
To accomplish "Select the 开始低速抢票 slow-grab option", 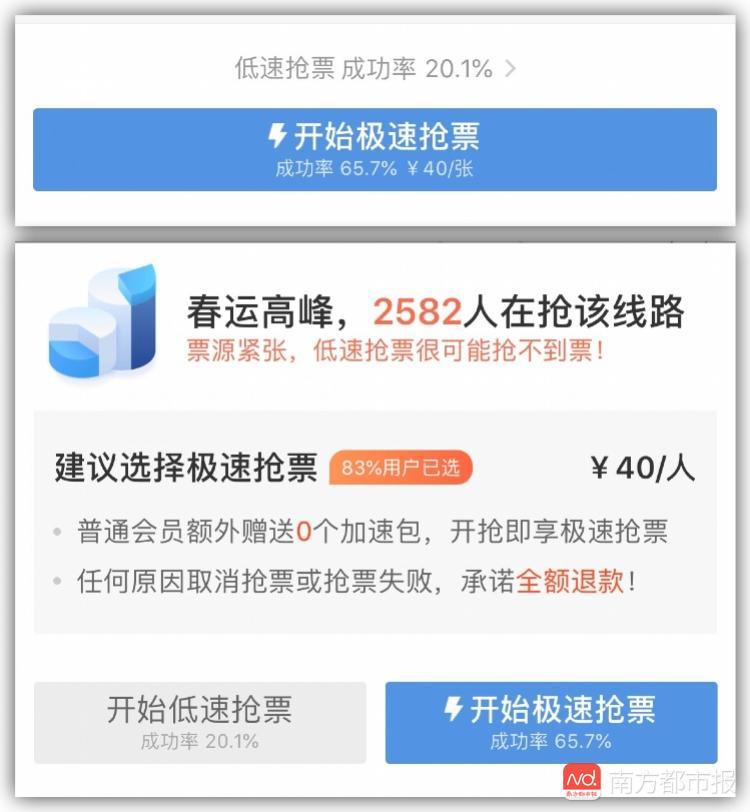I will (198, 722).
